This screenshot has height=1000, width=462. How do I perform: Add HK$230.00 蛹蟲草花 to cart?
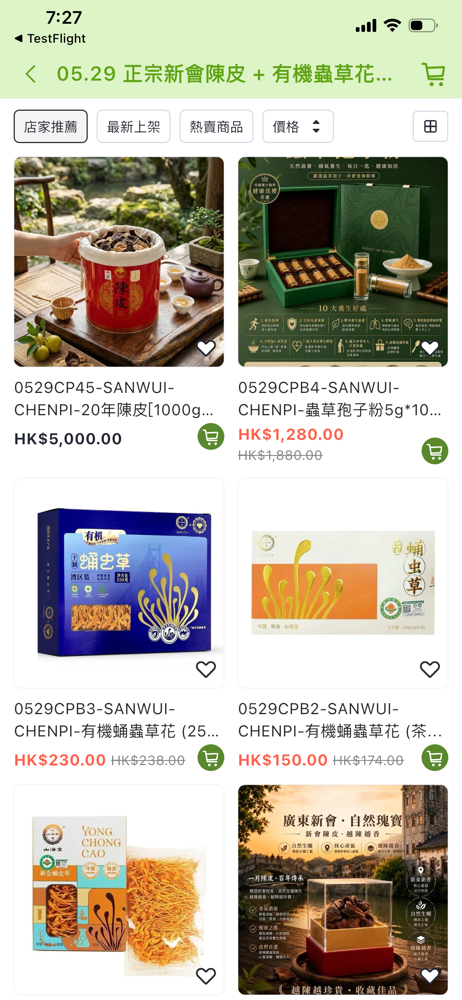point(211,758)
